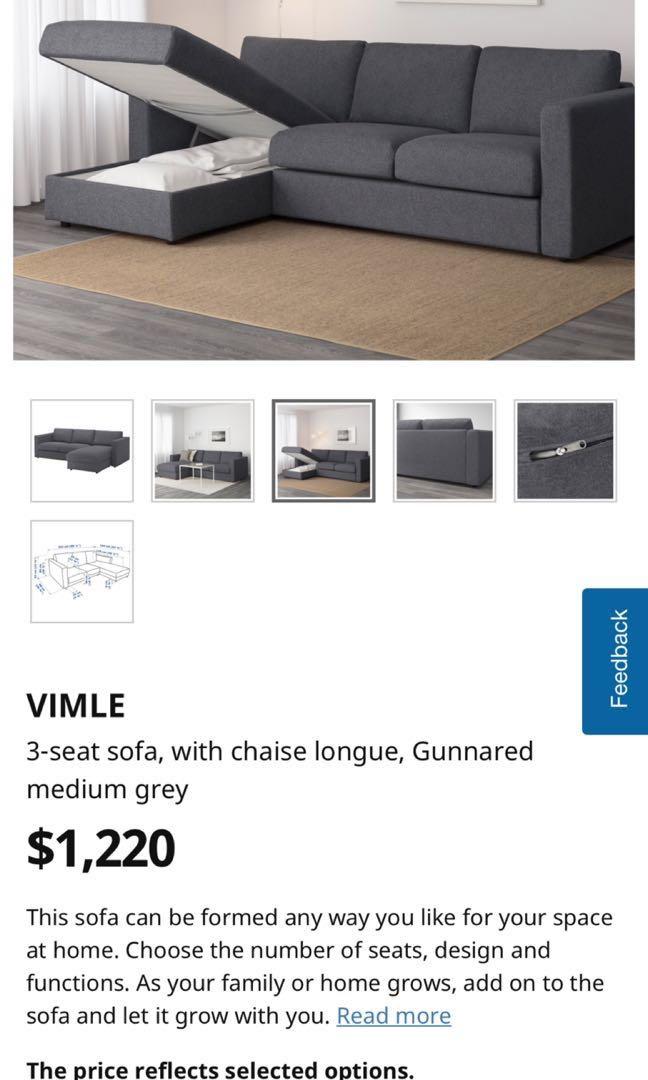Select the thumbnail showing the chaise storage open
Screen dimensions: 648x1080
click(x=323, y=451)
